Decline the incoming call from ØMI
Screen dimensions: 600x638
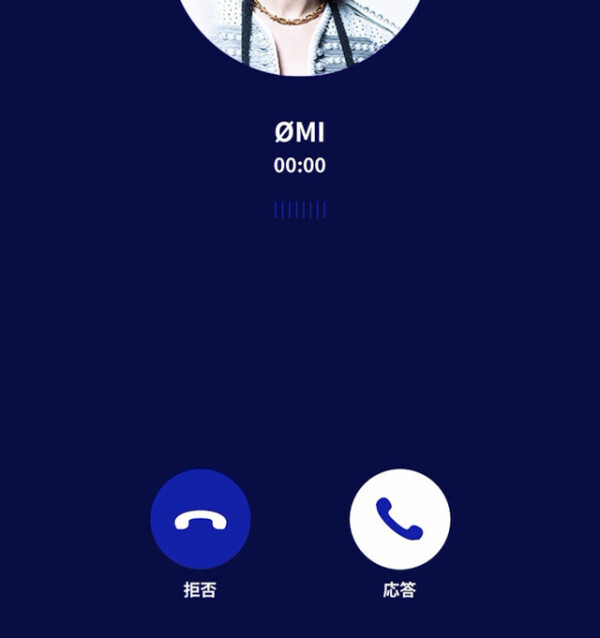pos(200,519)
